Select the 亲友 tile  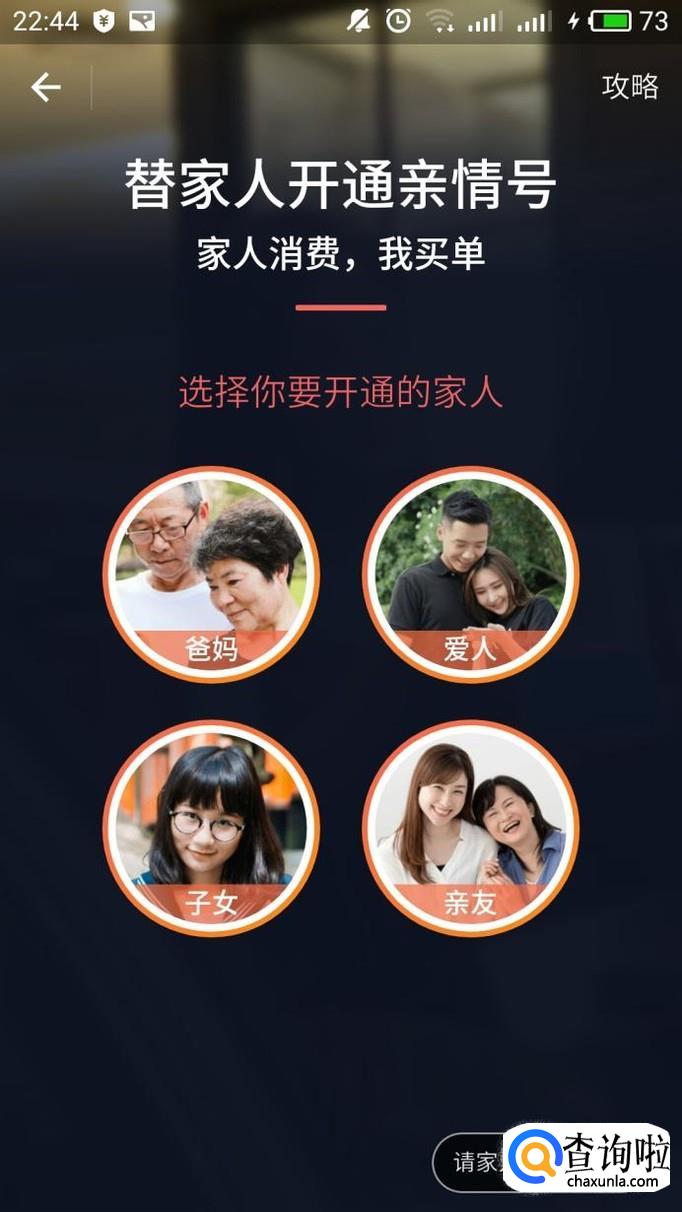(x=470, y=829)
